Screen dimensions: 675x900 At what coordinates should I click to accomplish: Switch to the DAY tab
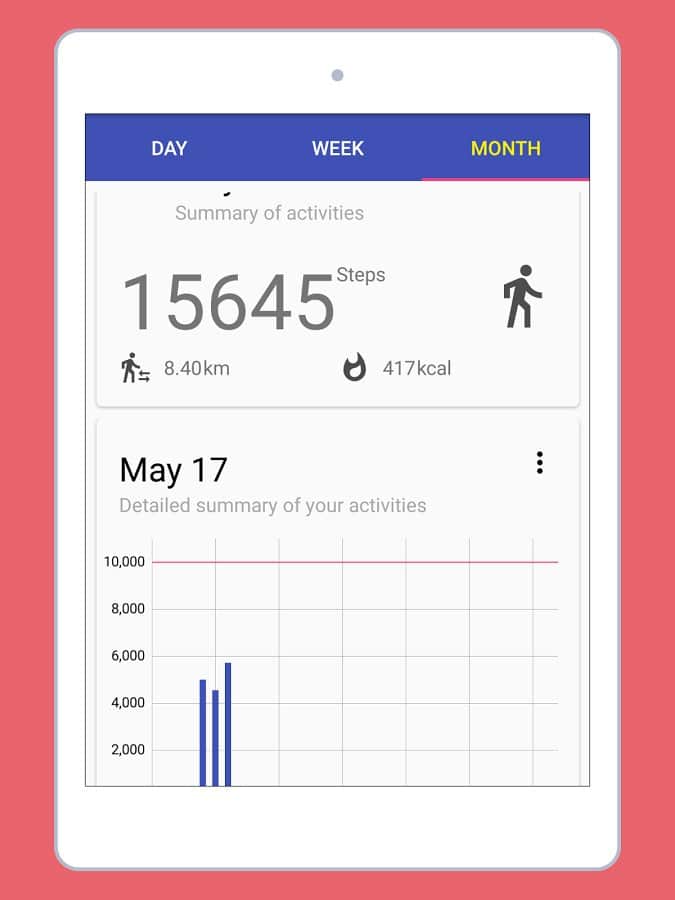(169, 148)
